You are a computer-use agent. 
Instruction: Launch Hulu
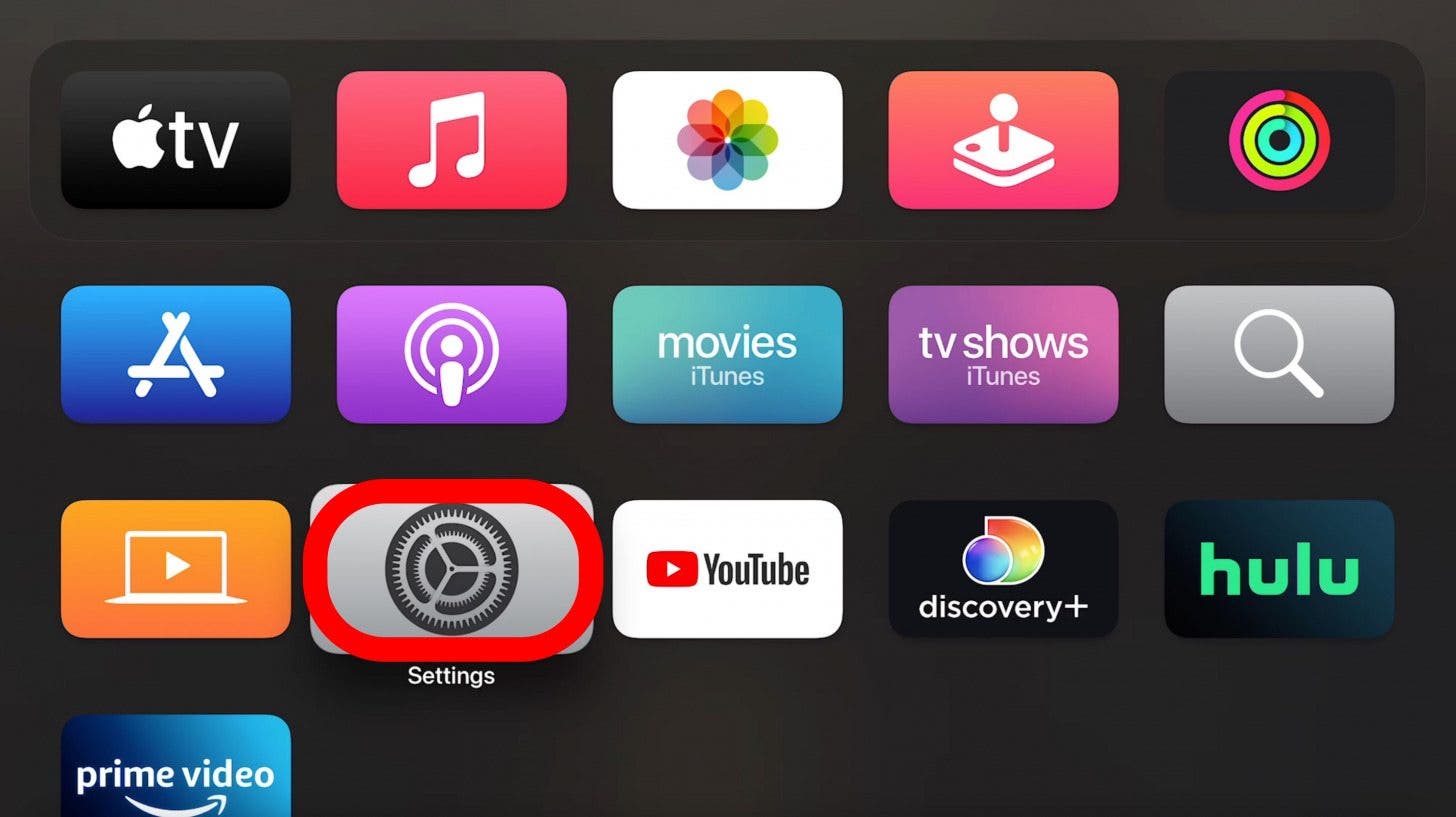1279,569
